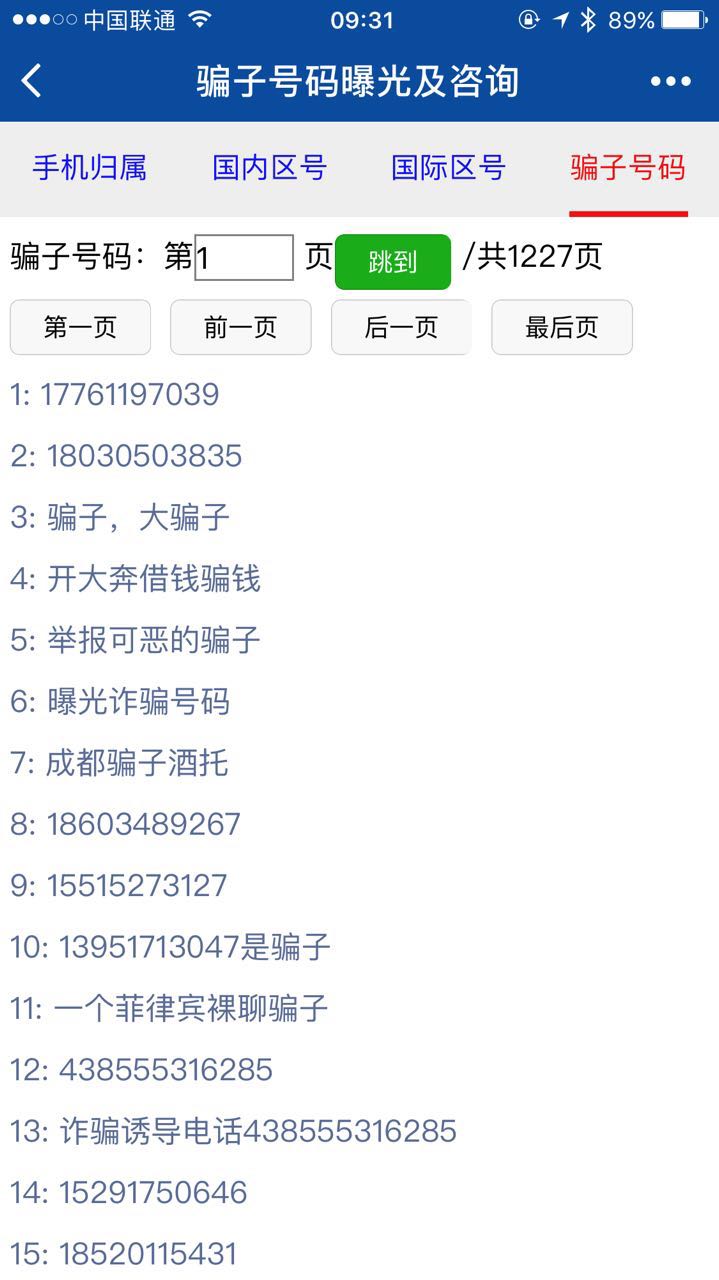Move to 后一页

[401, 327]
